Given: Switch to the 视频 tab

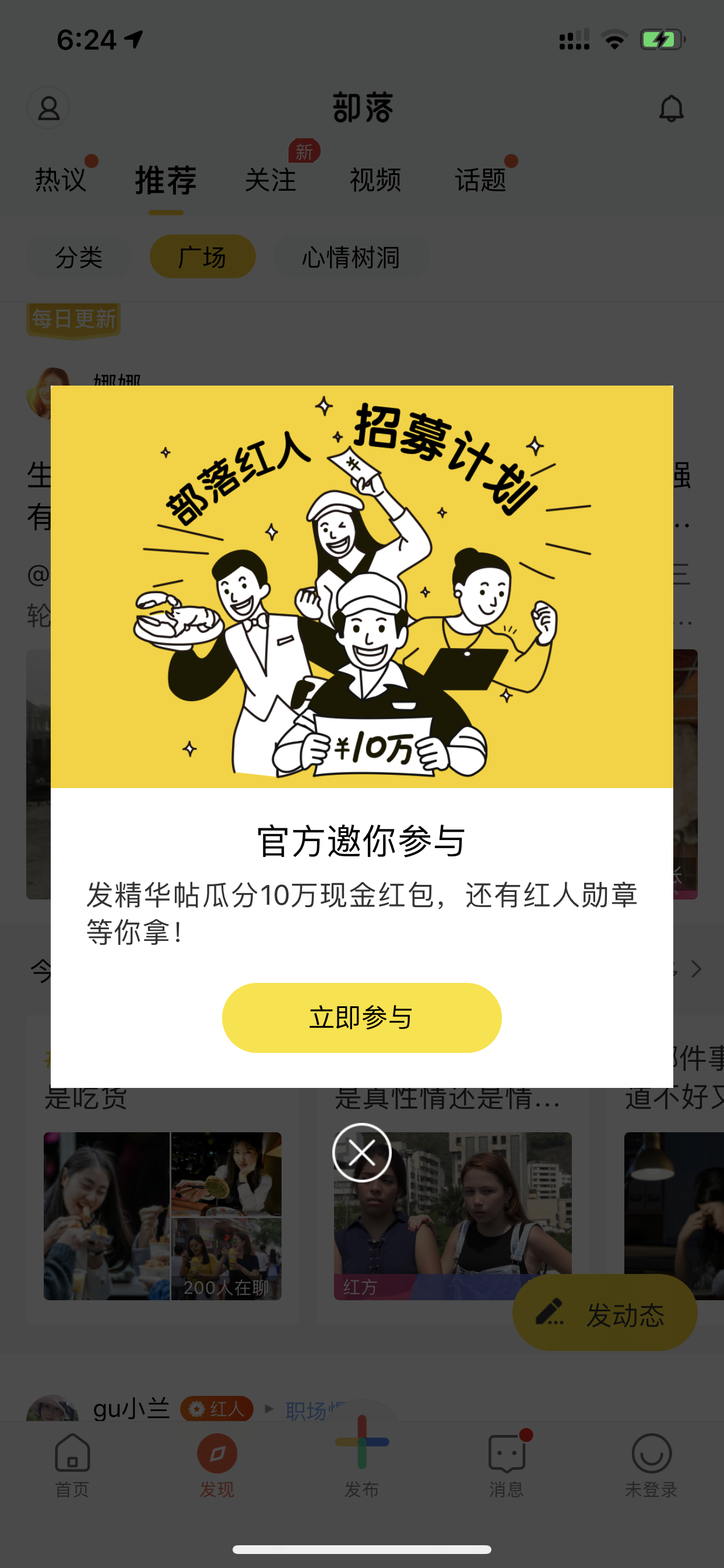Looking at the screenshot, I should tap(375, 180).
